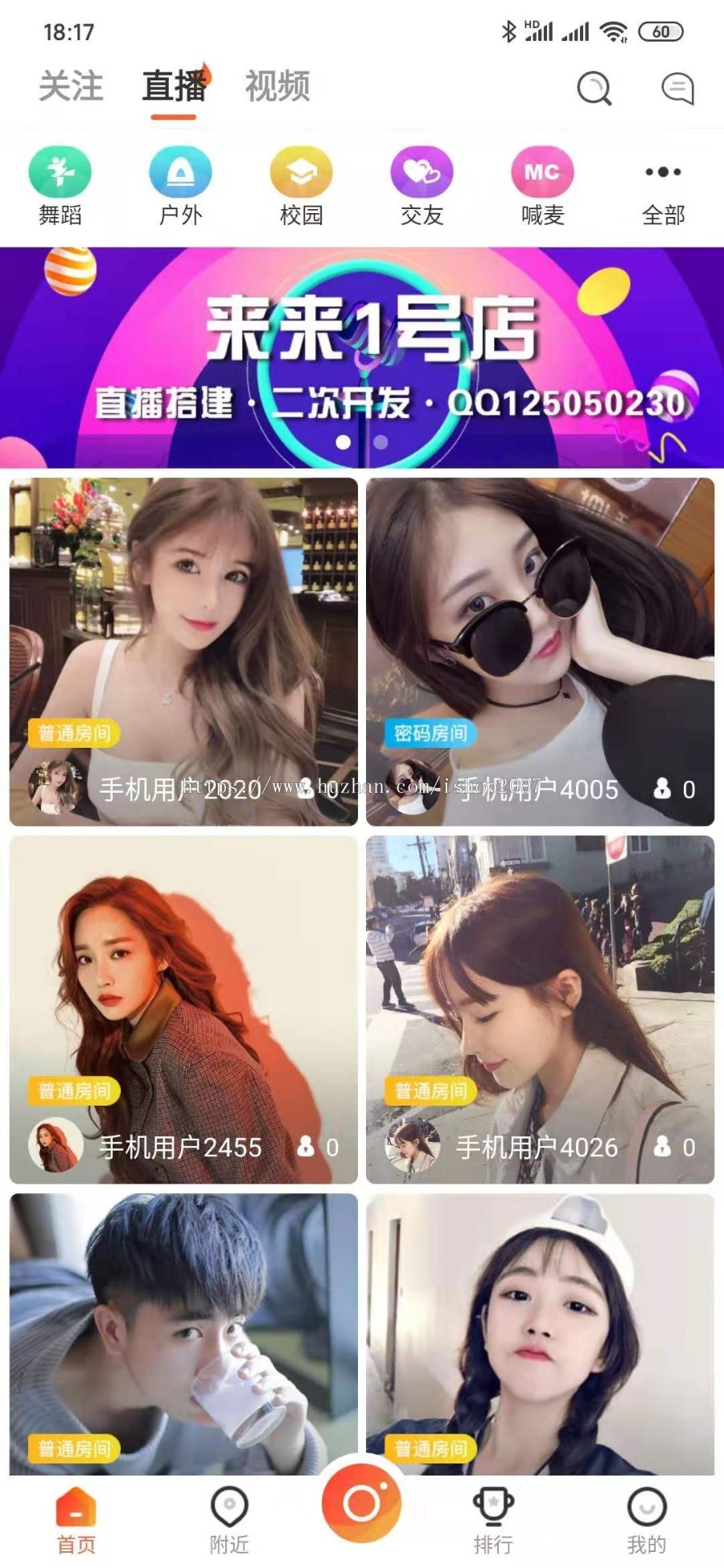This screenshot has width=724, height=1568.
Task: Switch to the 我的 tab
Action: pos(647,1519)
